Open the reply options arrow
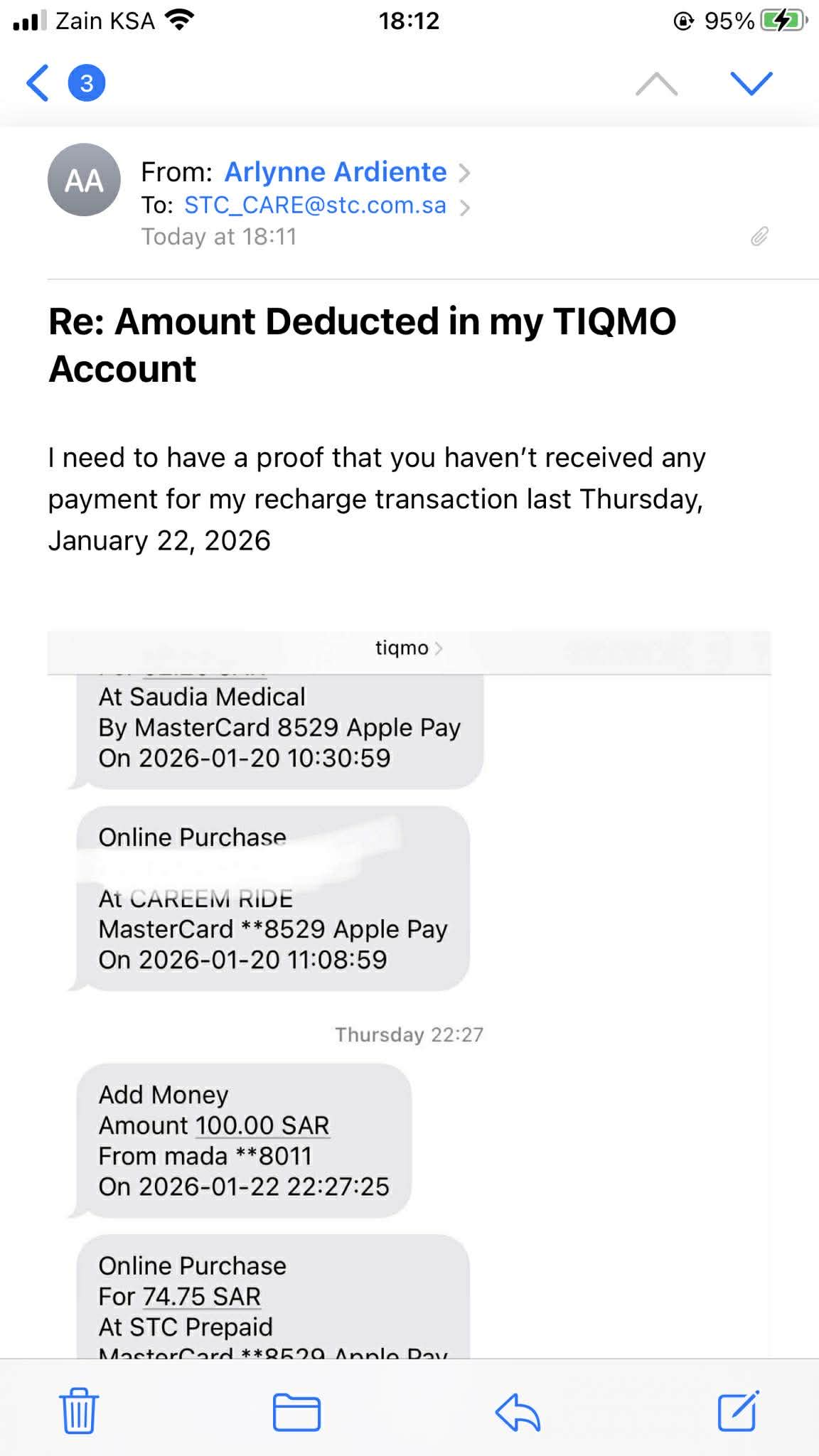Screen dimensions: 819x1456 point(518,1411)
